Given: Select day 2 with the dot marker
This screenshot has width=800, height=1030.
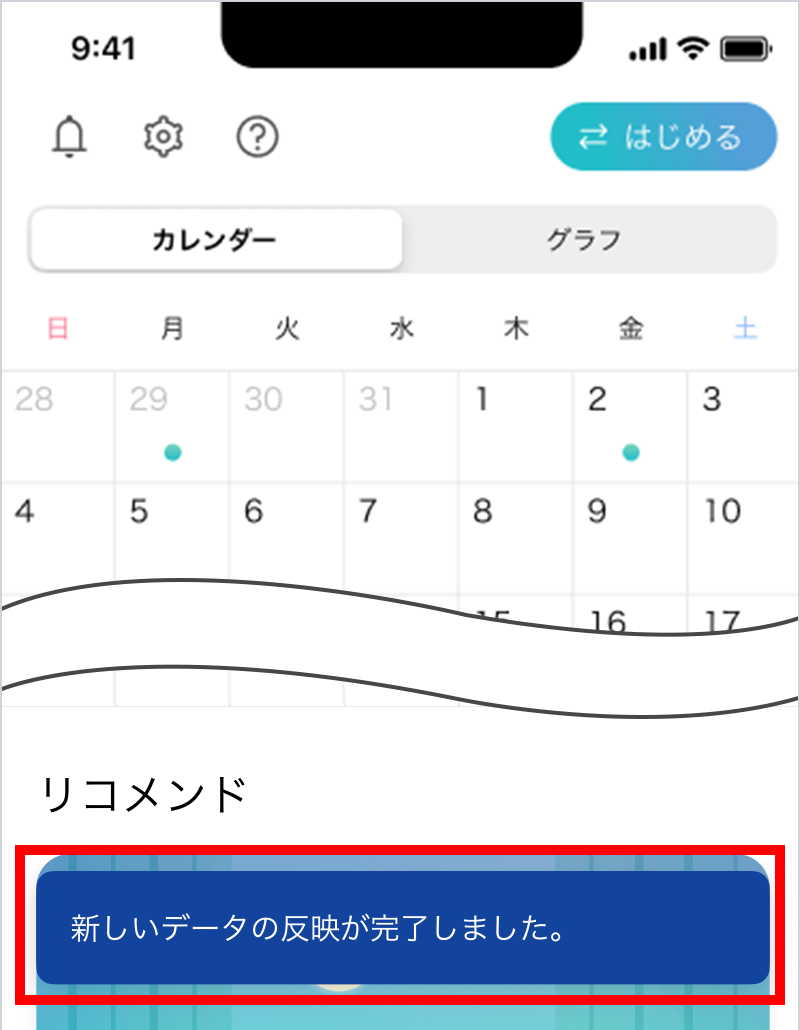Looking at the screenshot, I should pos(629,427).
